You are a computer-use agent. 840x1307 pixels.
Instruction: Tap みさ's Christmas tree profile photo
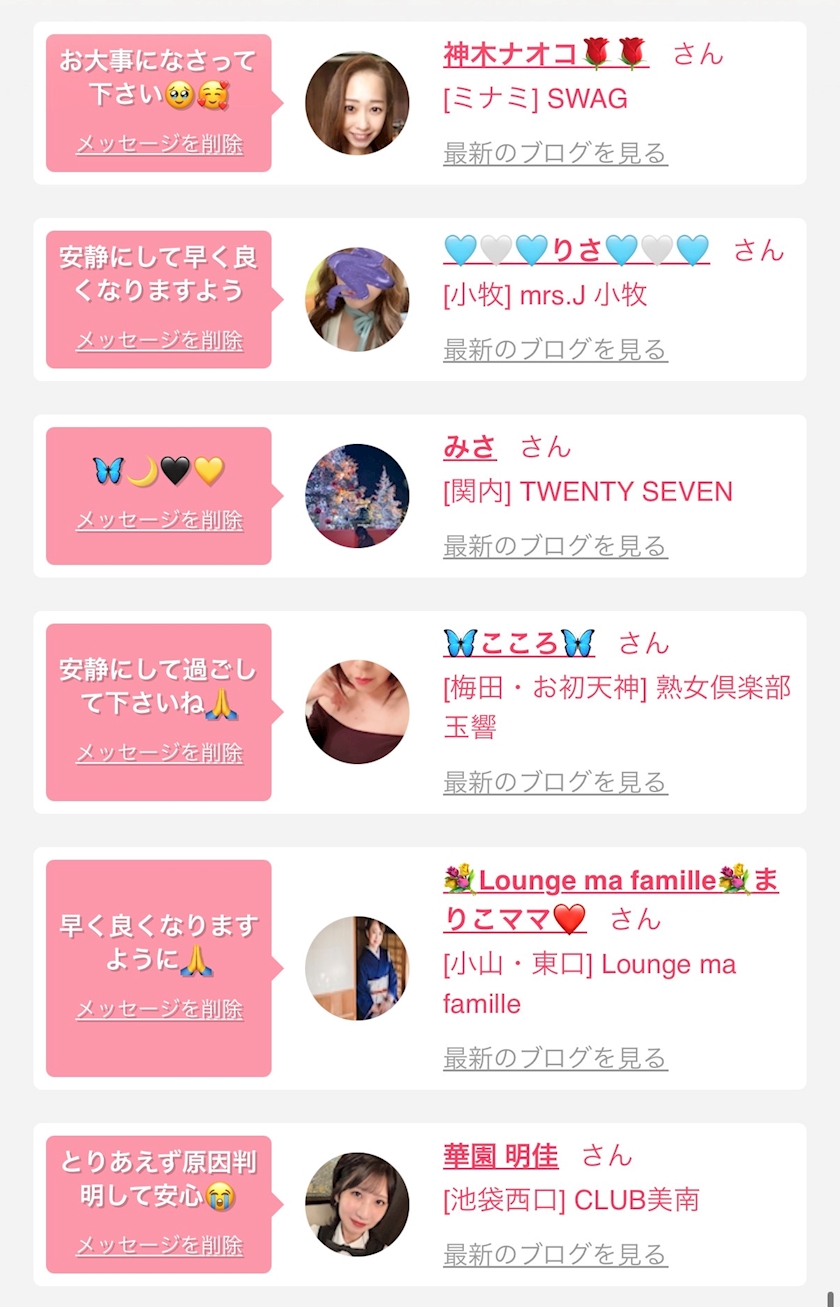(357, 496)
